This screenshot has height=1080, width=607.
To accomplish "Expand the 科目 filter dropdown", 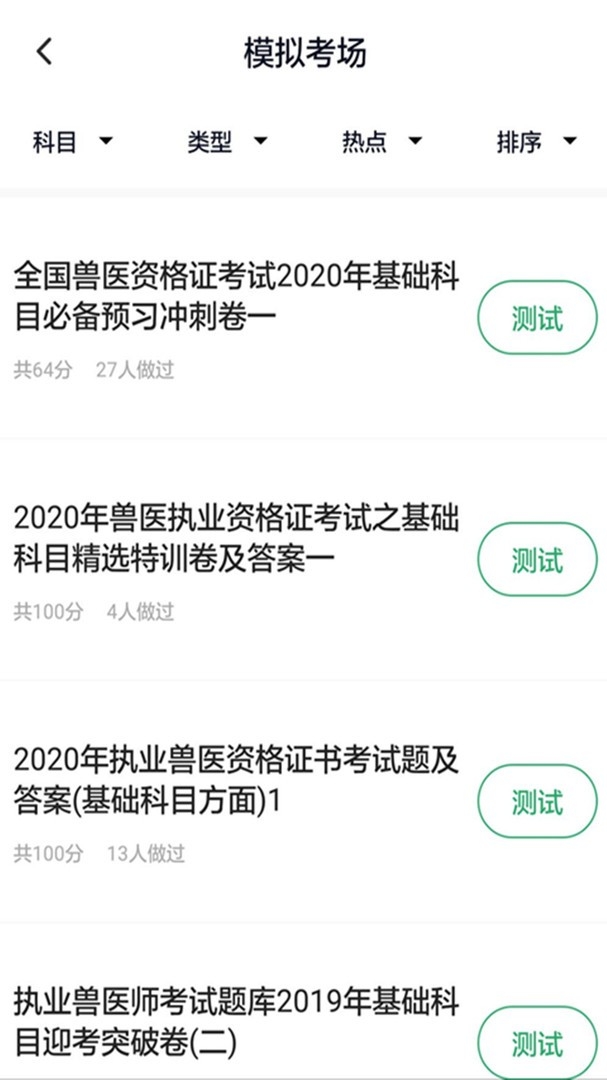I will pyautogui.click(x=72, y=142).
